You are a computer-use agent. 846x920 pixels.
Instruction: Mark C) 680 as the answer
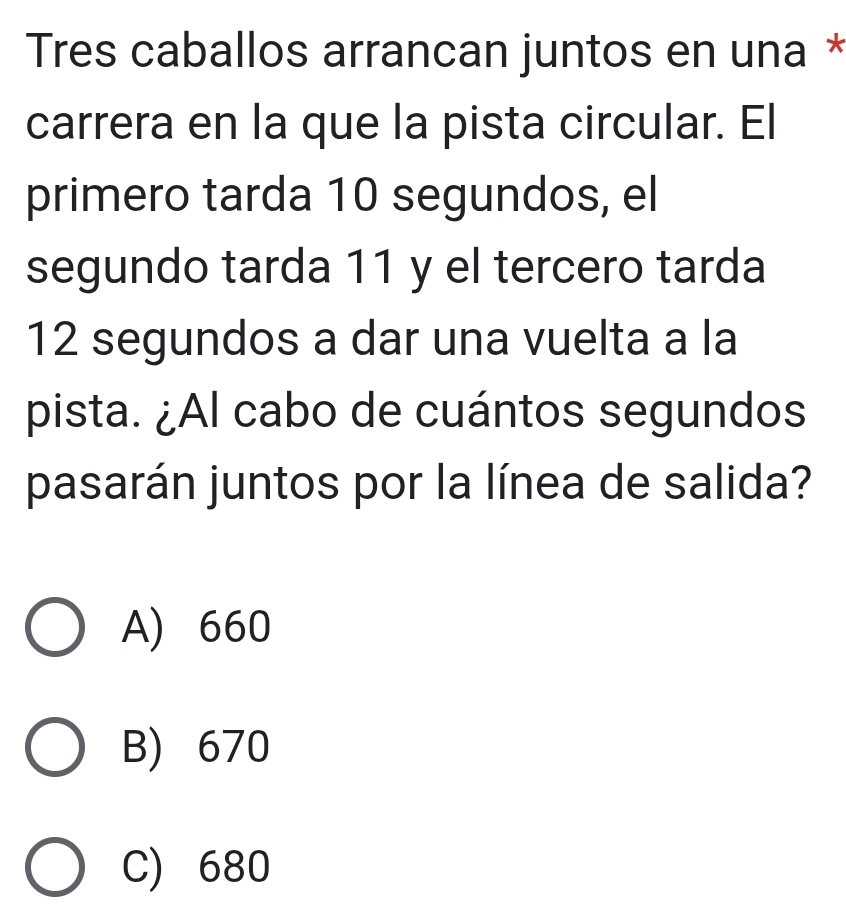tap(56, 865)
